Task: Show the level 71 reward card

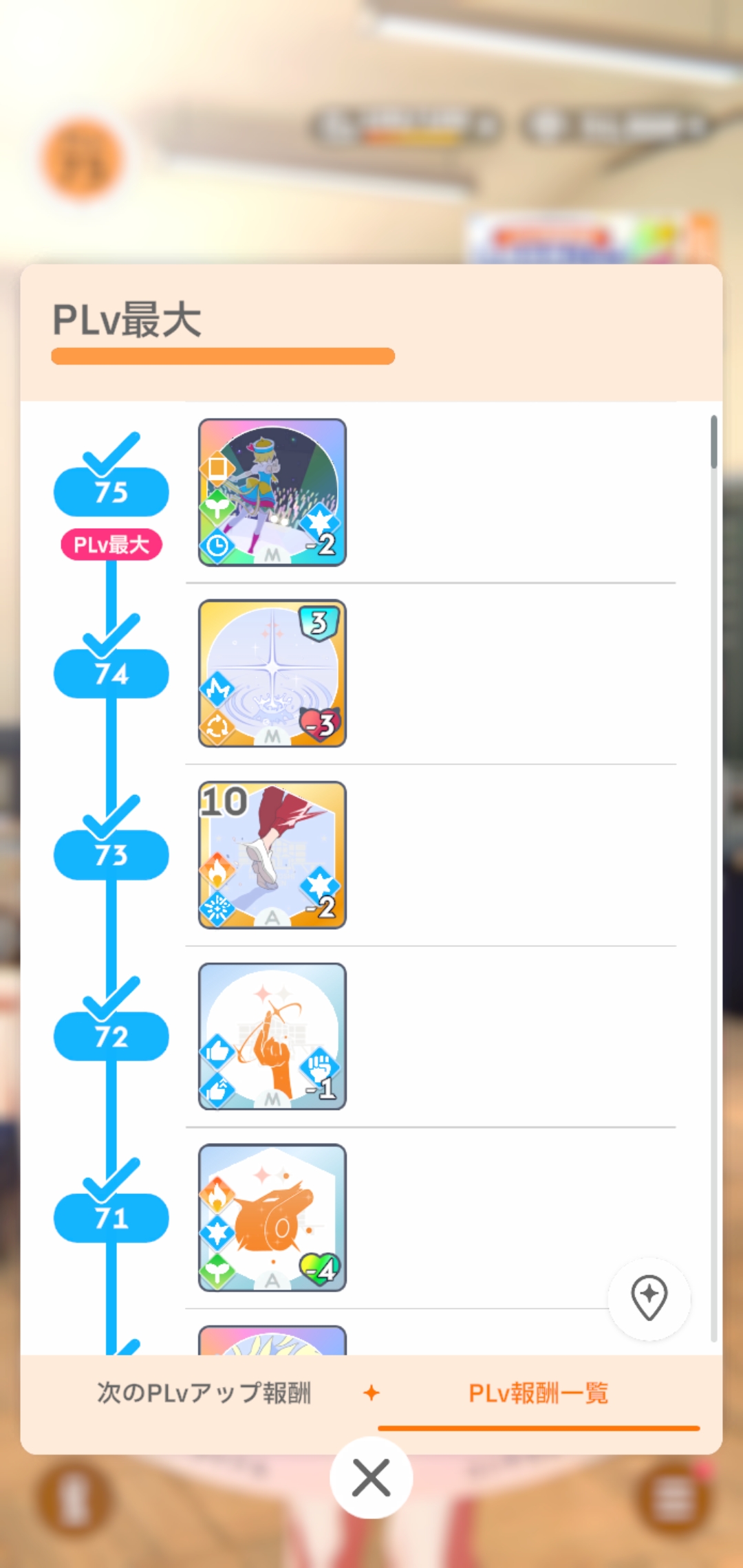Action: click(x=272, y=1217)
